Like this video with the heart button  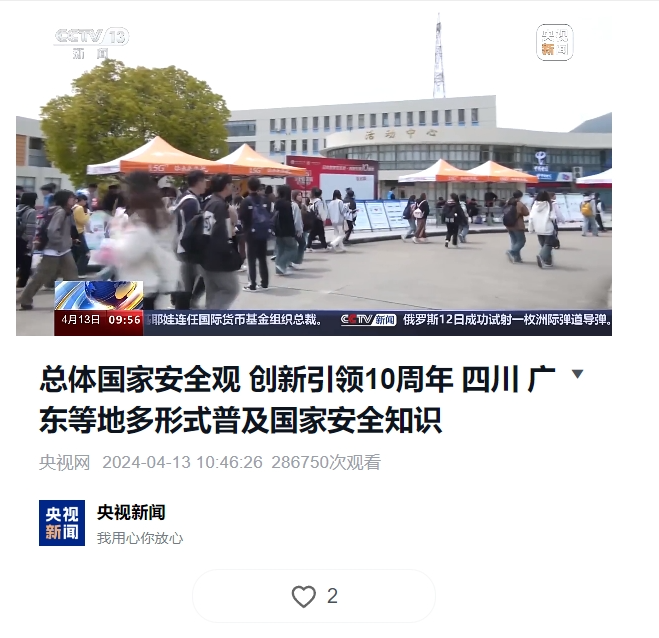pyautogui.click(x=304, y=596)
